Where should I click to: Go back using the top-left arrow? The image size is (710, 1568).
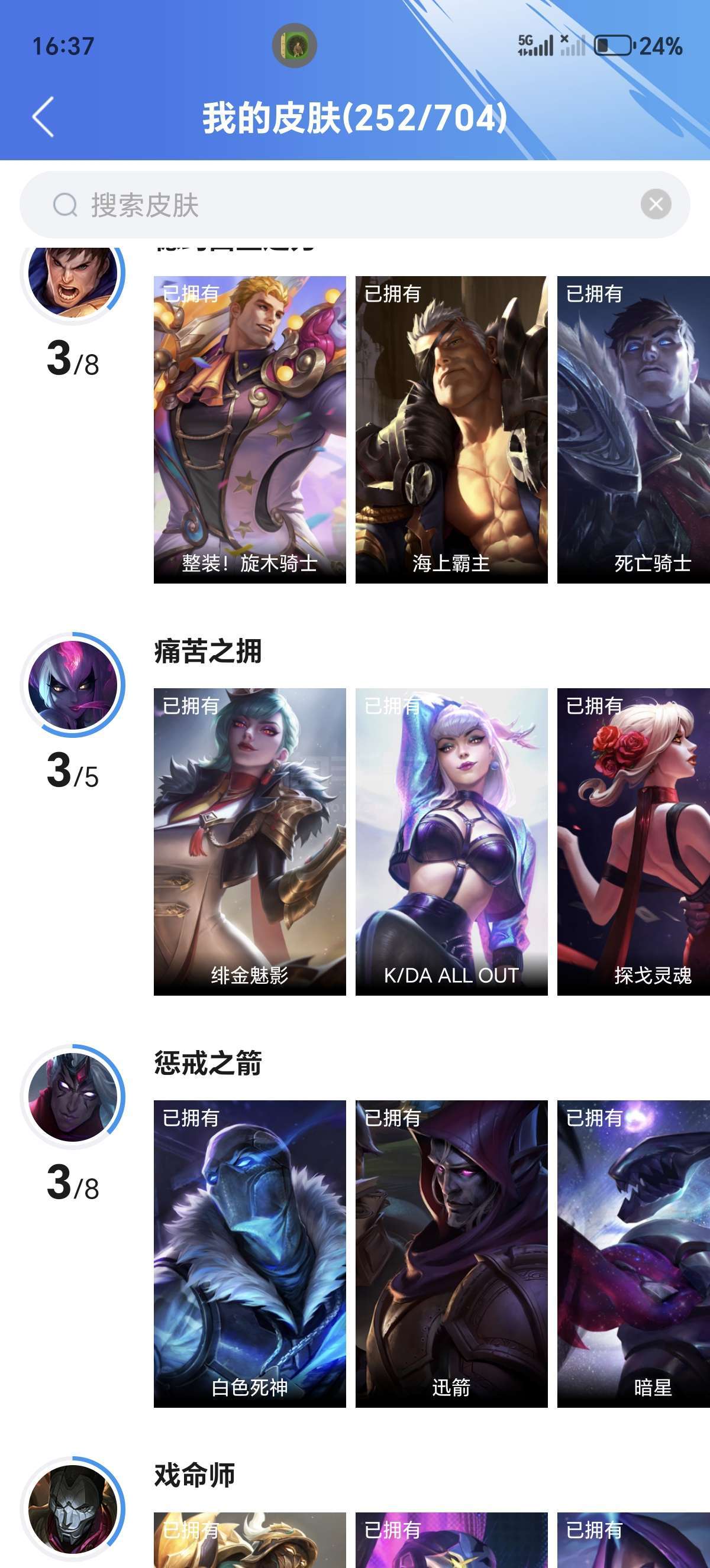[x=43, y=117]
